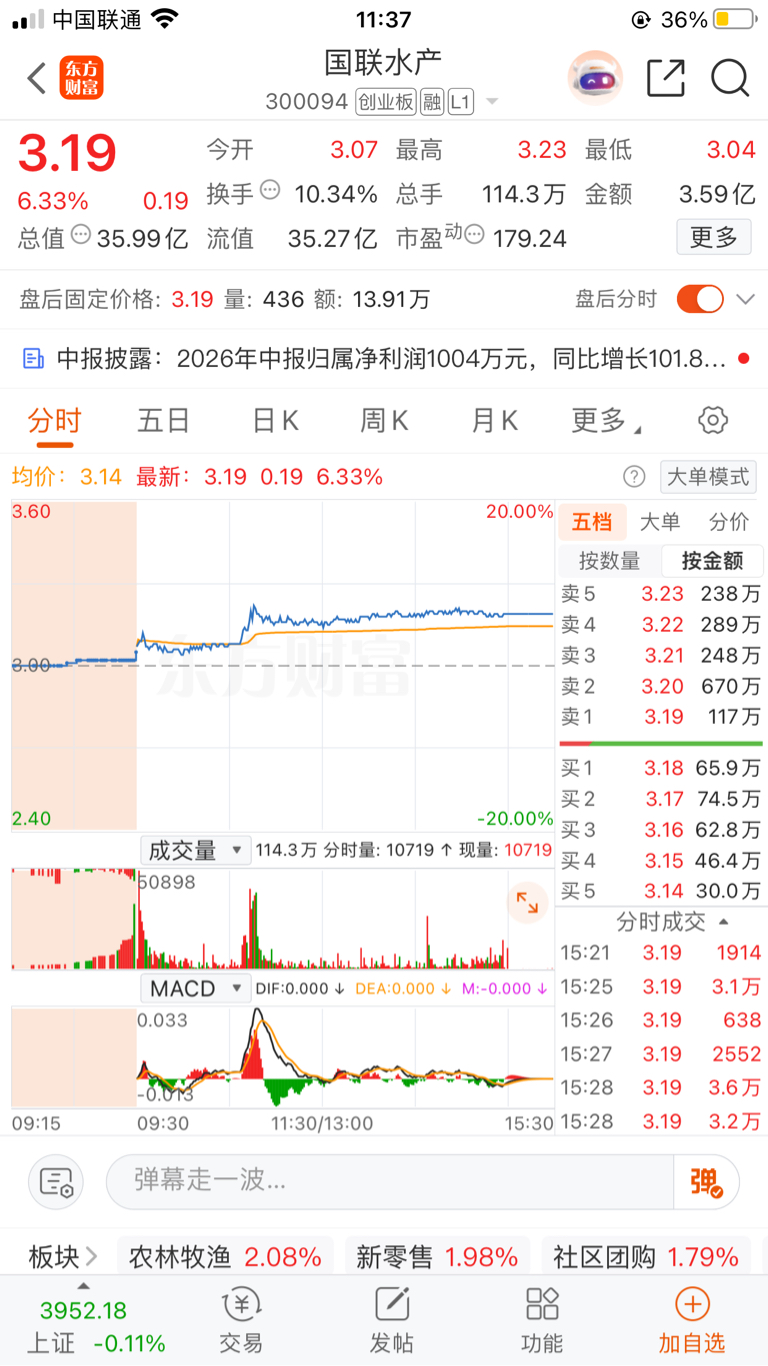Viewport: 768px width, 1366px height.
Task: Tap the 弹幕走一波 comment input field
Action: point(390,1181)
